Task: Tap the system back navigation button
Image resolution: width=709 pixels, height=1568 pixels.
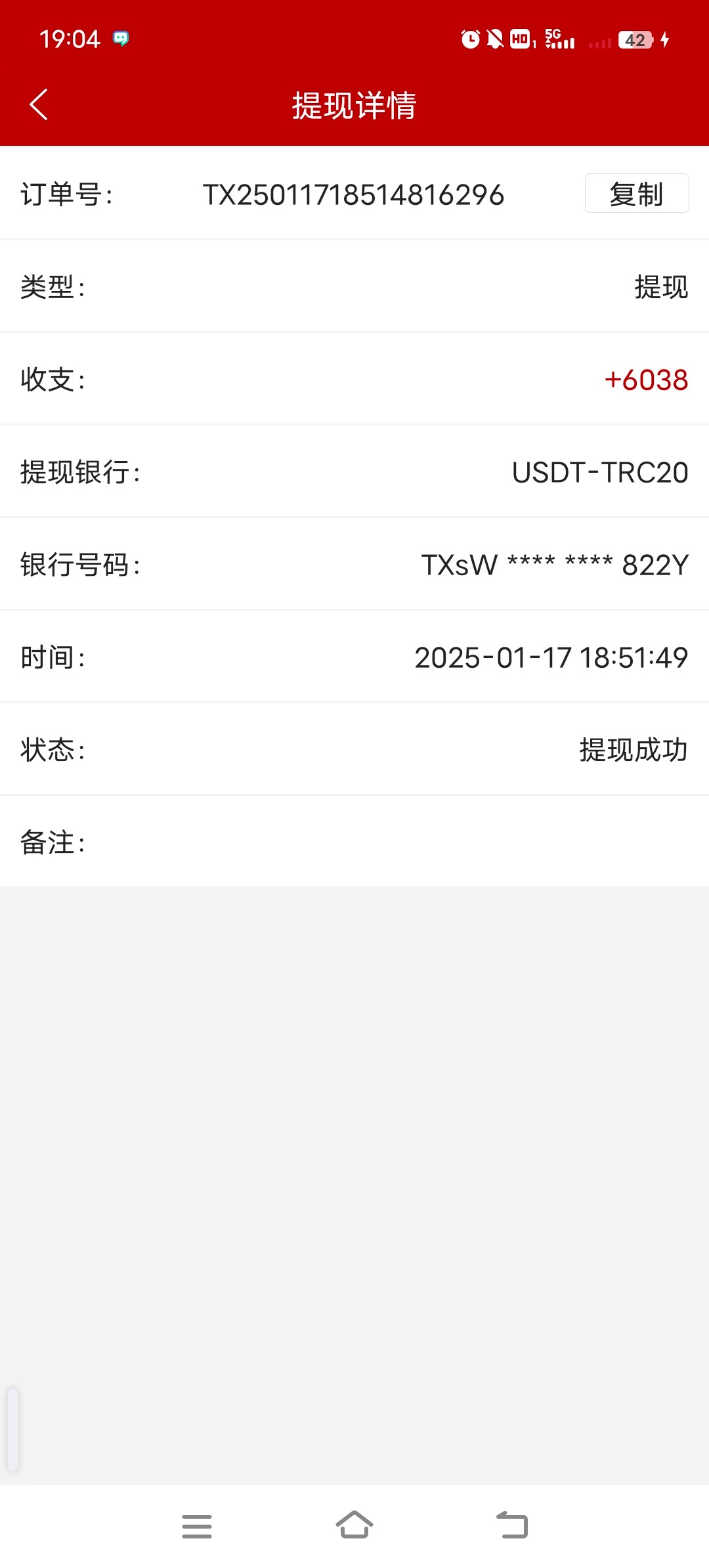Action: (512, 1525)
